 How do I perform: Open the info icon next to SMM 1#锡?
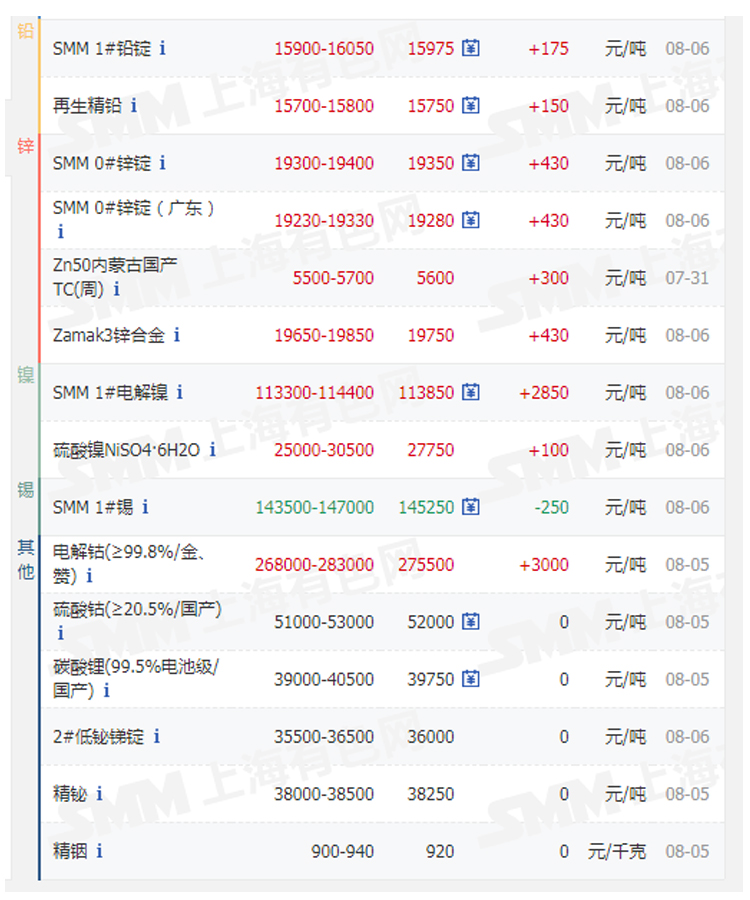pos(145,508)
